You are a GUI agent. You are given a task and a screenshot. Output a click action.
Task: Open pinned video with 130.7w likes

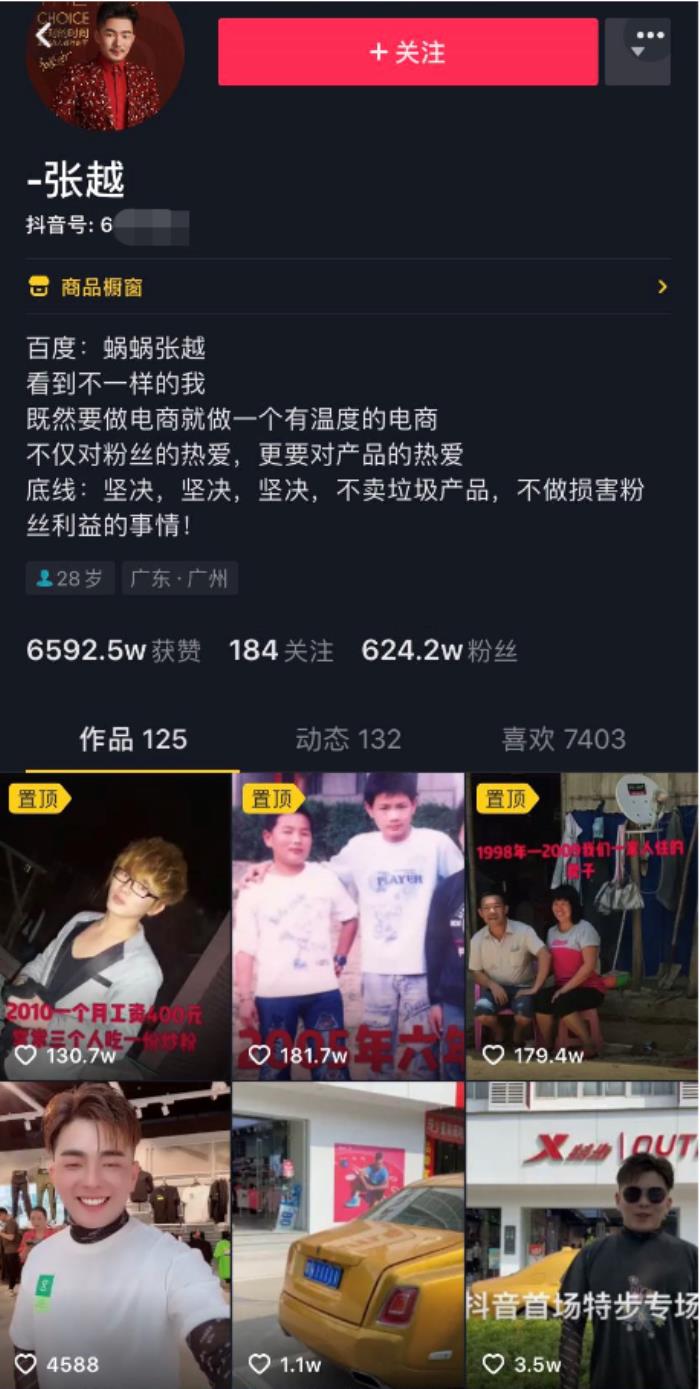116,925
